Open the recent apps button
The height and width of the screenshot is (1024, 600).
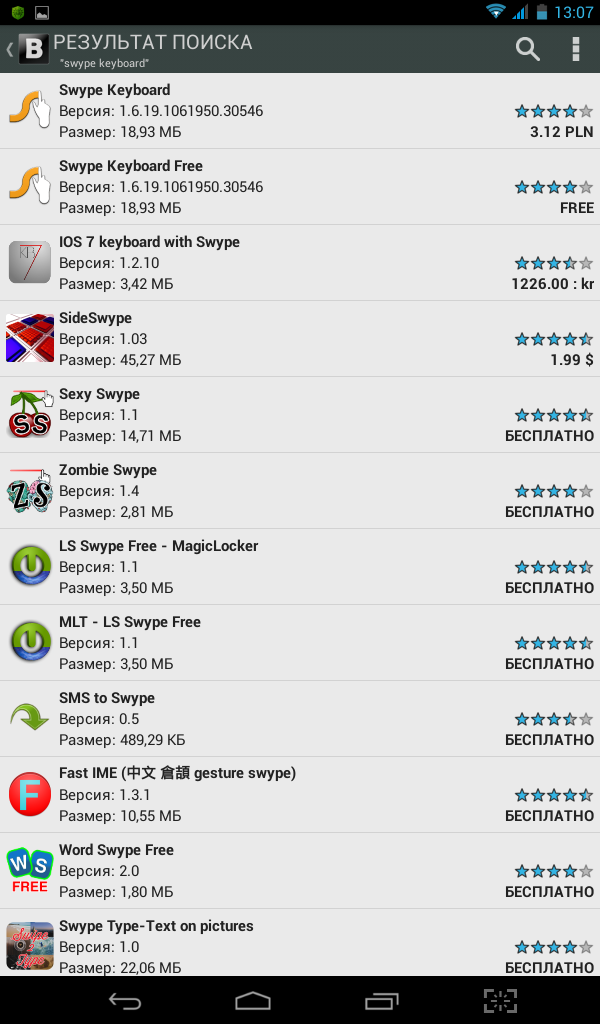382,1000
